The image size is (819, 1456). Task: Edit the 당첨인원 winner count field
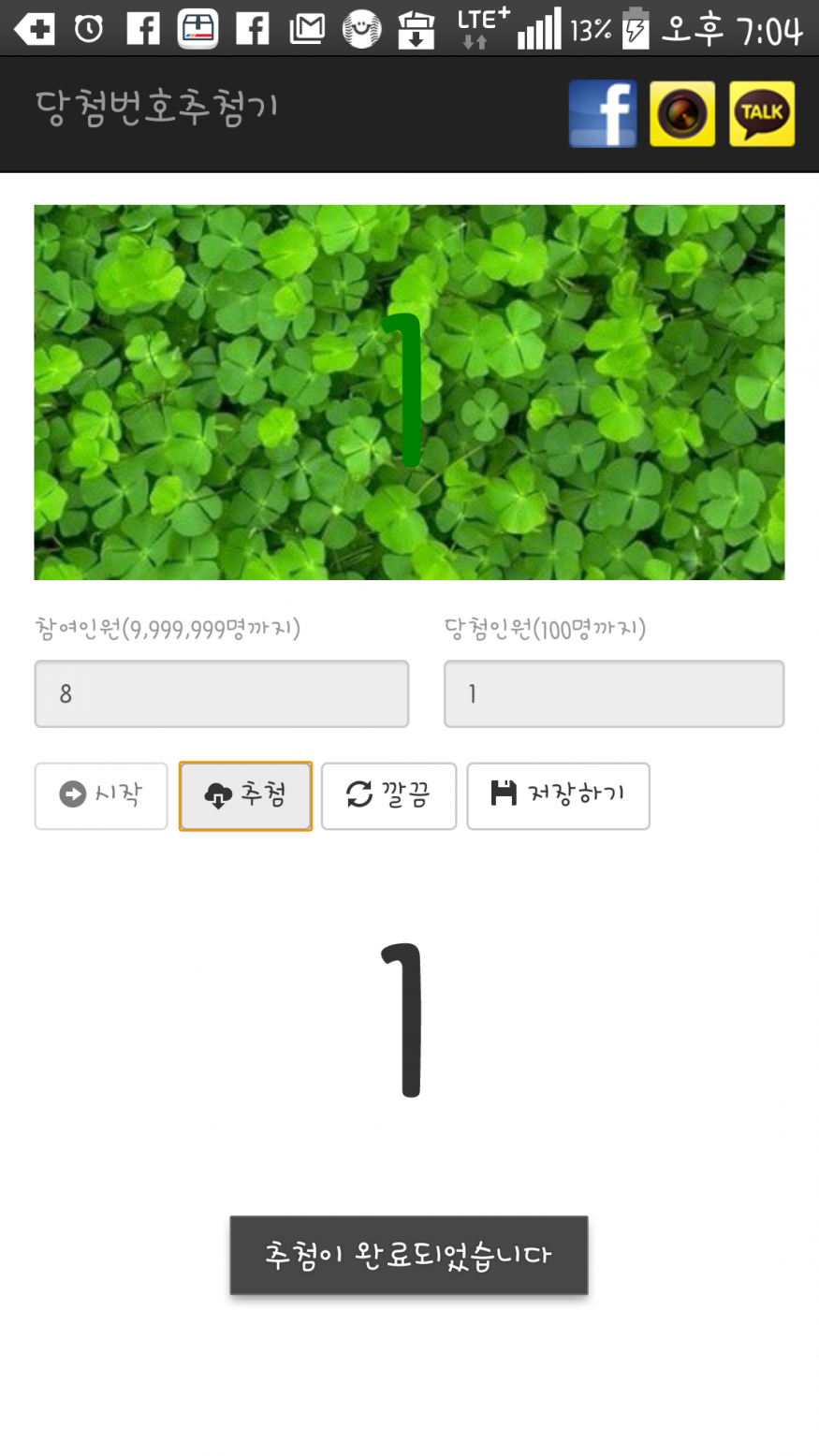click(613, 693)
